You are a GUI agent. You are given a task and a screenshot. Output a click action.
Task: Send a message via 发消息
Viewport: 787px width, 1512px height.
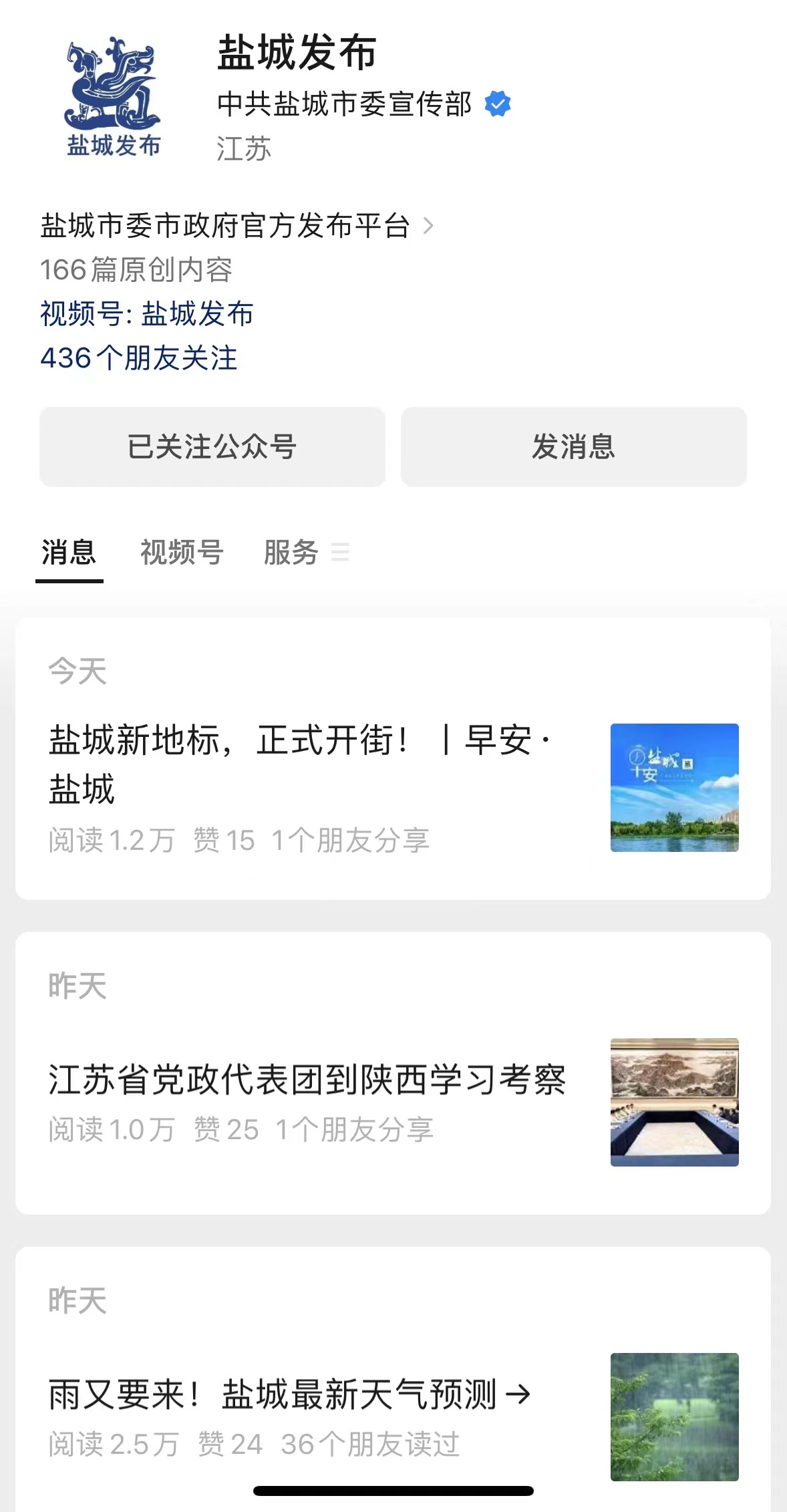573,447
